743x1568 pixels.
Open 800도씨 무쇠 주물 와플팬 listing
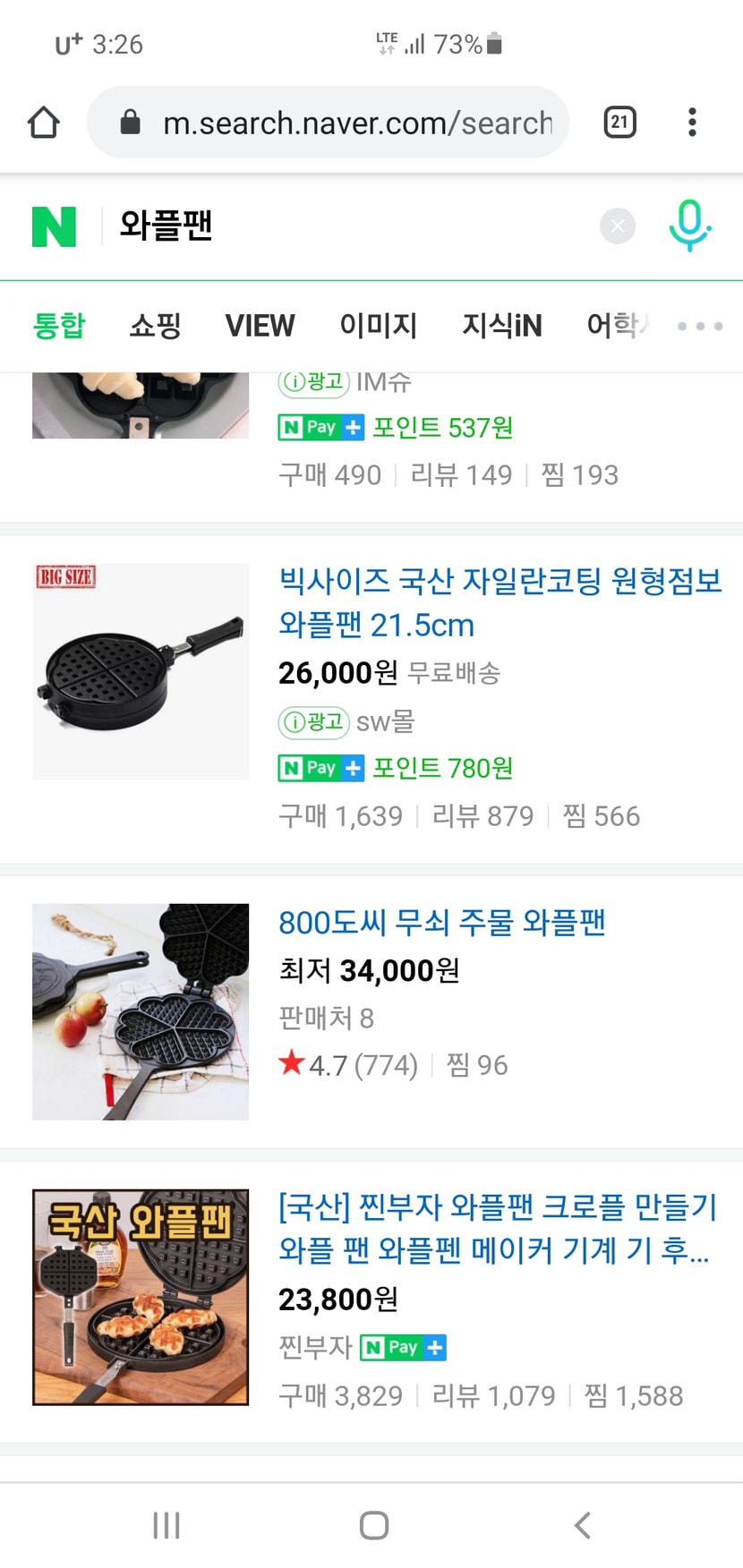(x=442, y=922)
